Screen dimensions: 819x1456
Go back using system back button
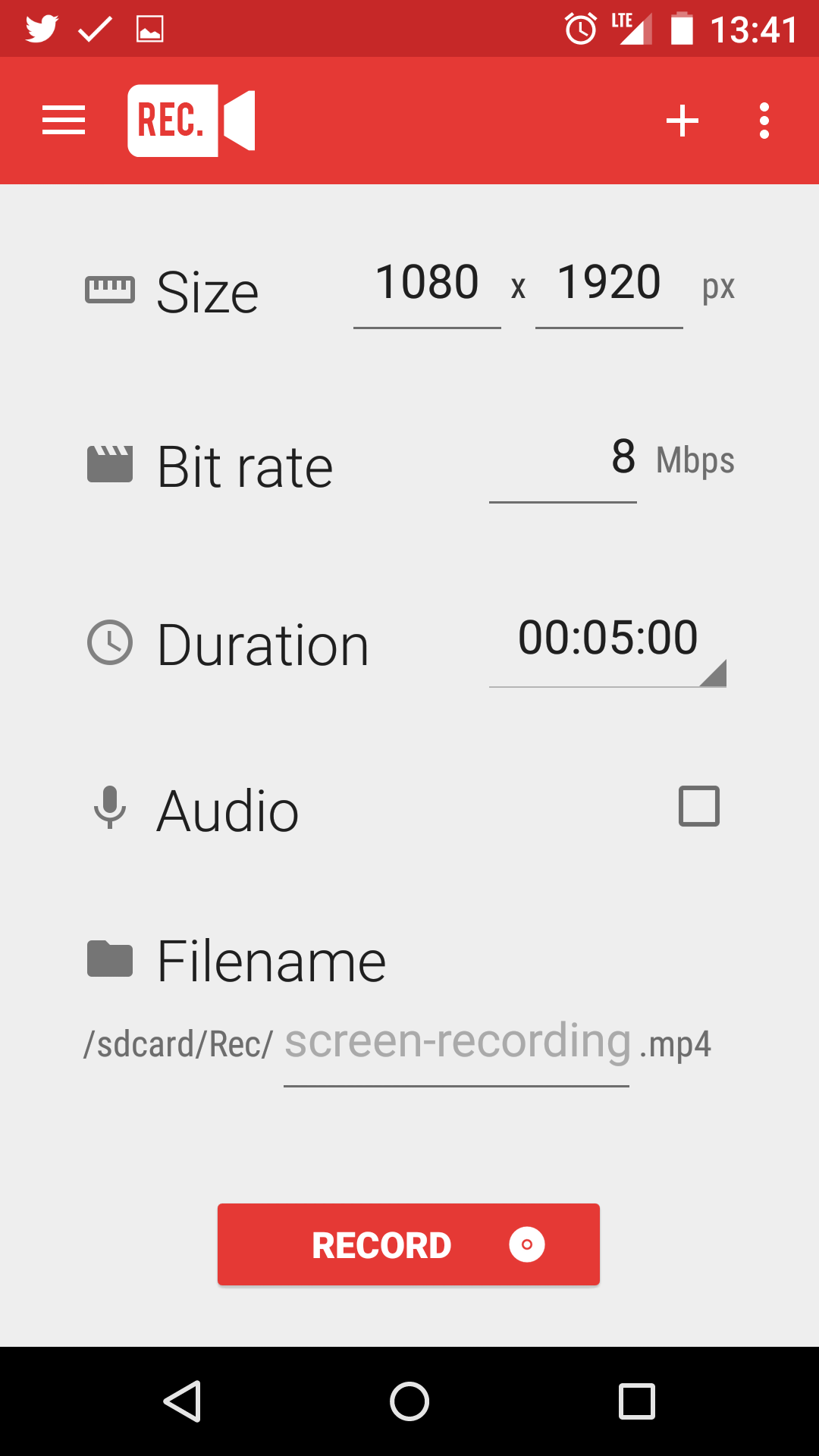point(182,1401)
